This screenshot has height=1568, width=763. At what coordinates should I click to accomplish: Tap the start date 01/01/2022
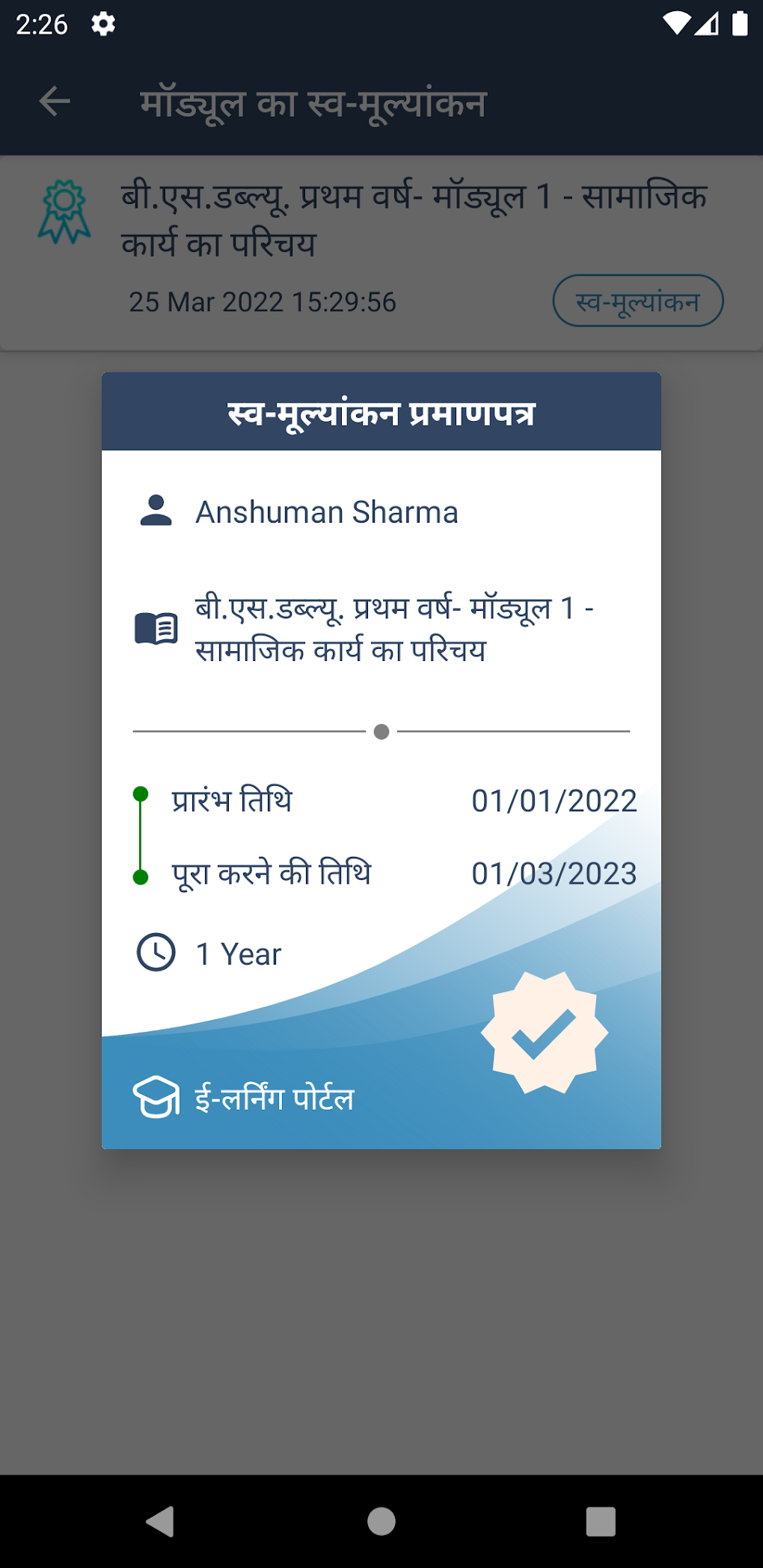click(x=554, y=800)
